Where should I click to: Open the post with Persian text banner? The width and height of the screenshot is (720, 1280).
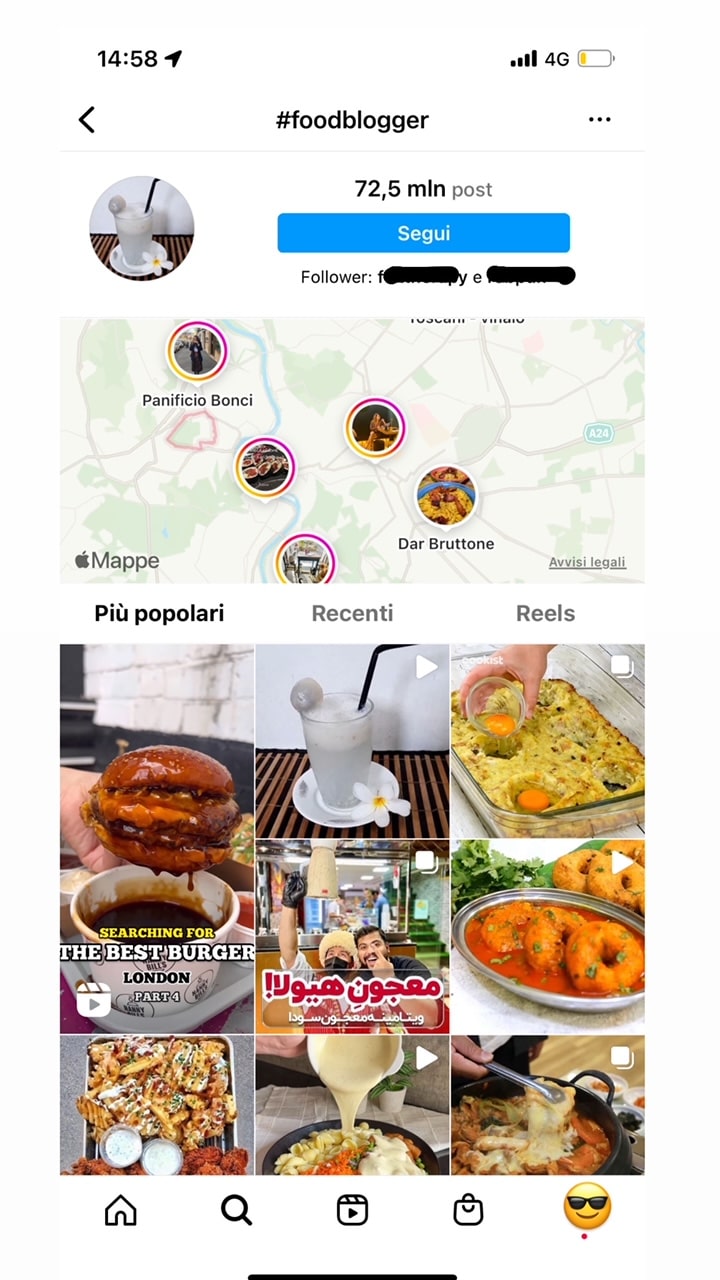tap(352, 936)
